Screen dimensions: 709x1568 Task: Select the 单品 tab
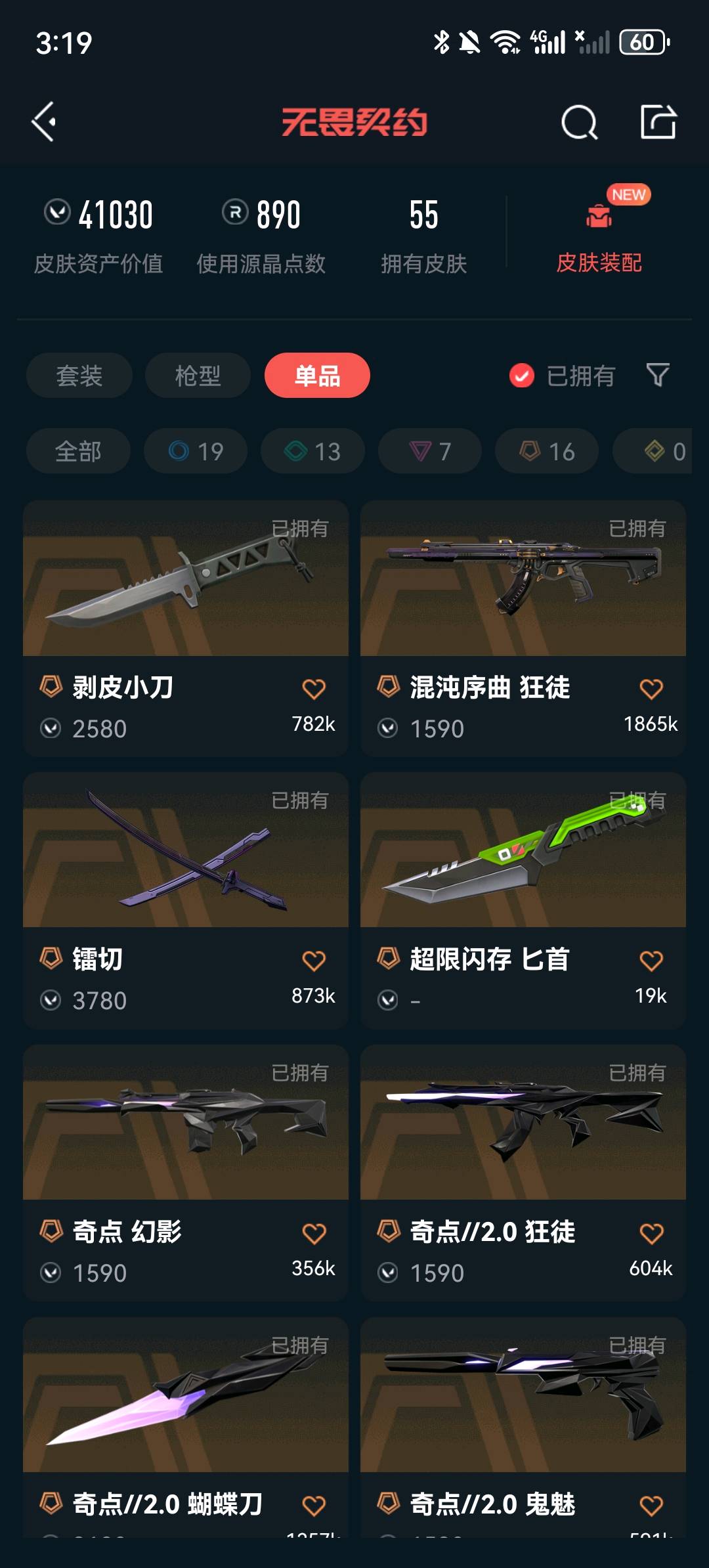coord(317,376)
